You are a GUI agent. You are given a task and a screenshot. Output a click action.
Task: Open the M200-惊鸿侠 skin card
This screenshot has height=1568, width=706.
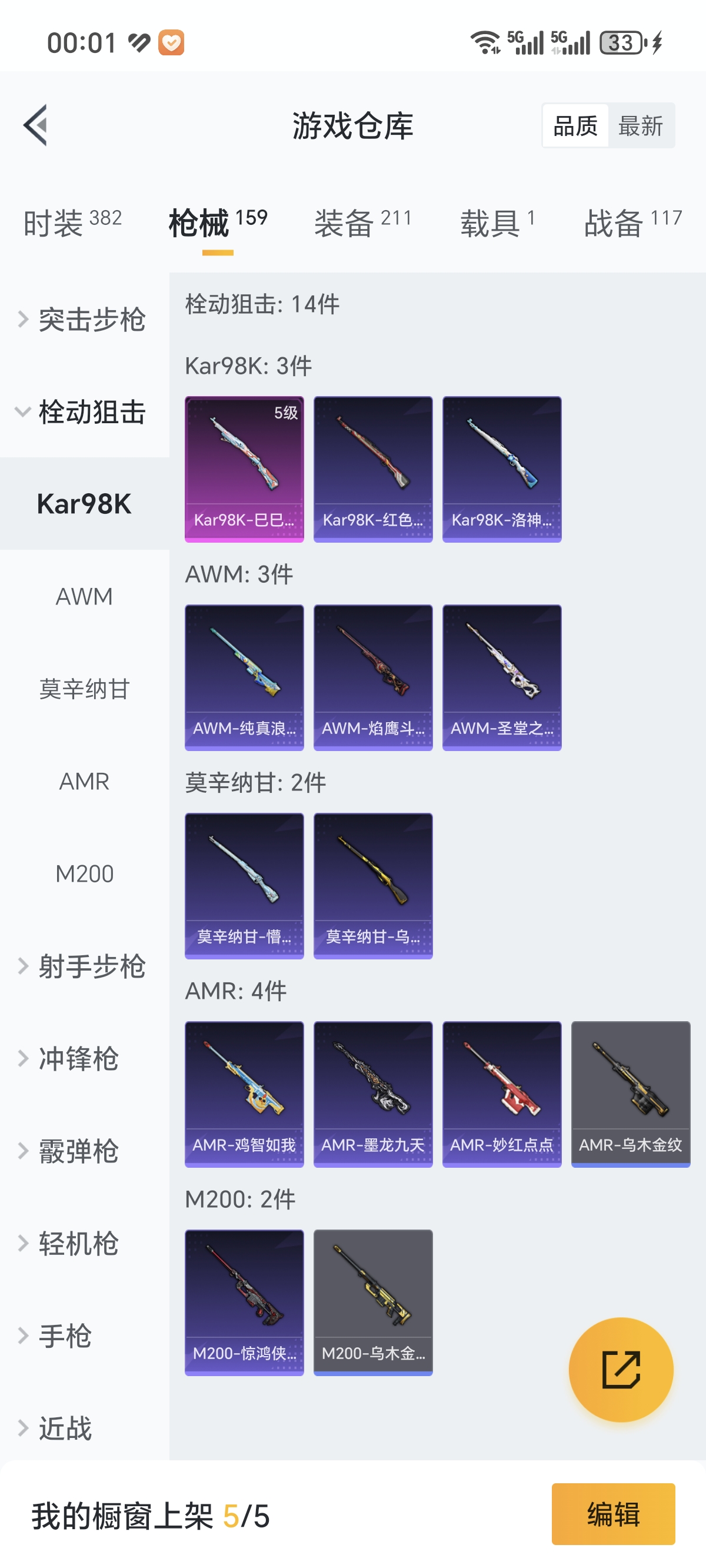244,1302
